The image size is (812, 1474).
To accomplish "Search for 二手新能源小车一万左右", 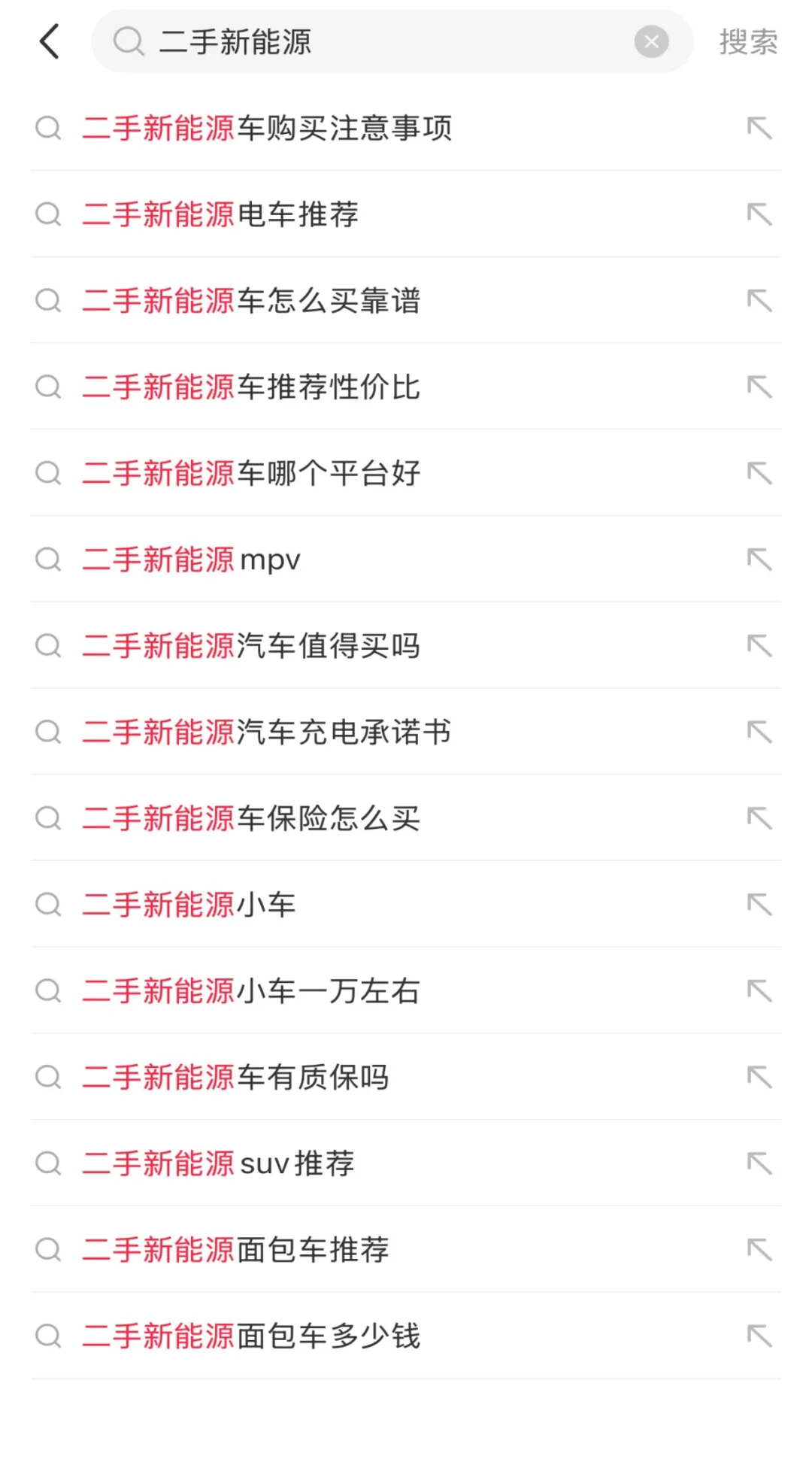I will click(251, 991).
